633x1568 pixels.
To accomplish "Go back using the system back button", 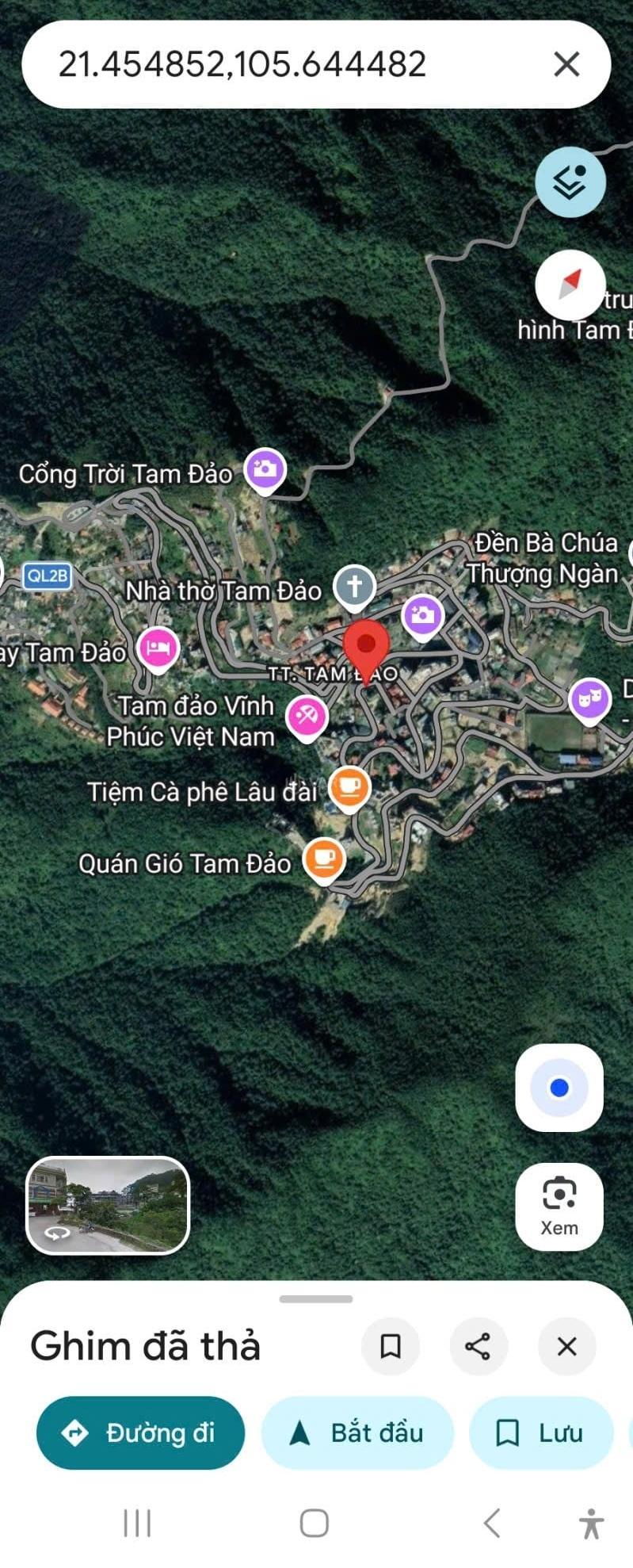I will coord(492,1523).
